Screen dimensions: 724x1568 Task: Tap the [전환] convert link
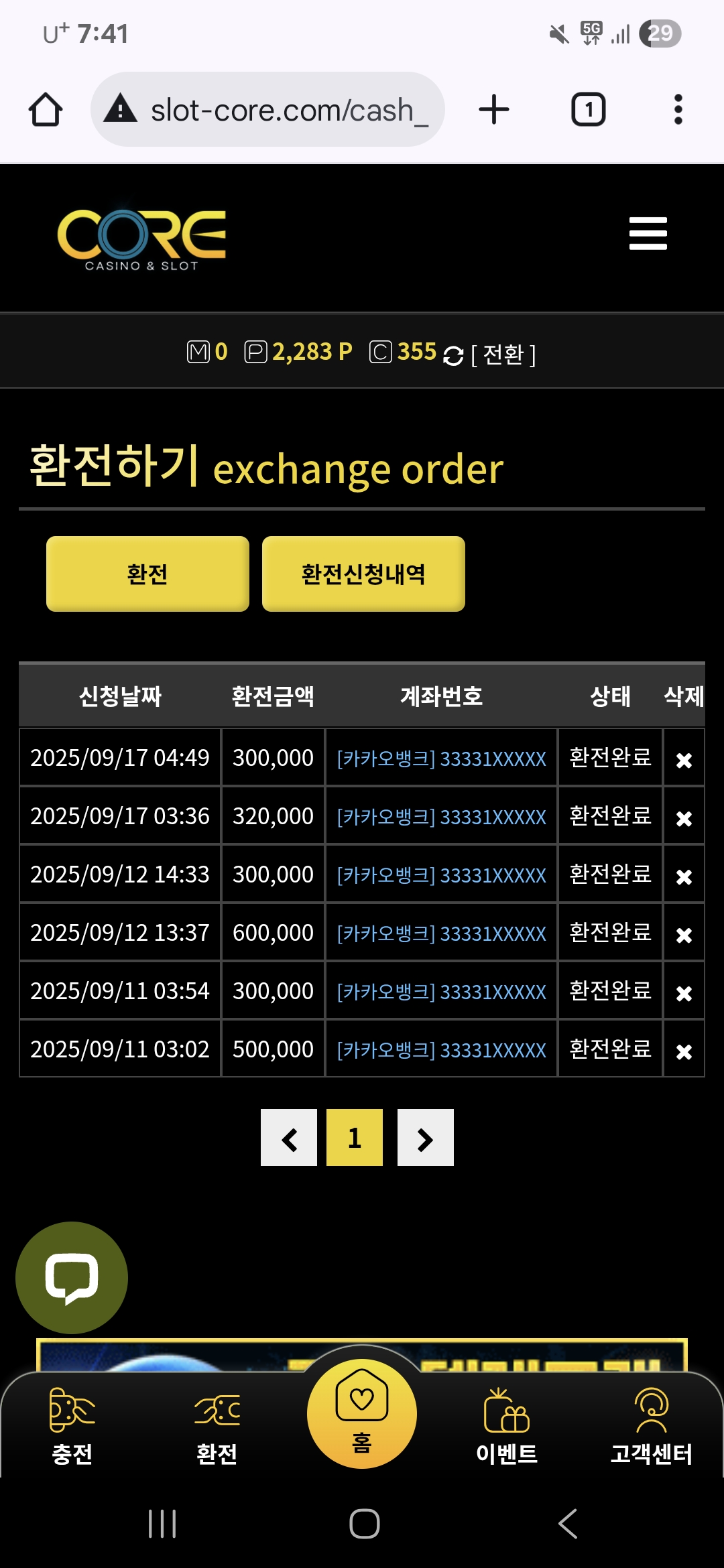coord(503,354)
